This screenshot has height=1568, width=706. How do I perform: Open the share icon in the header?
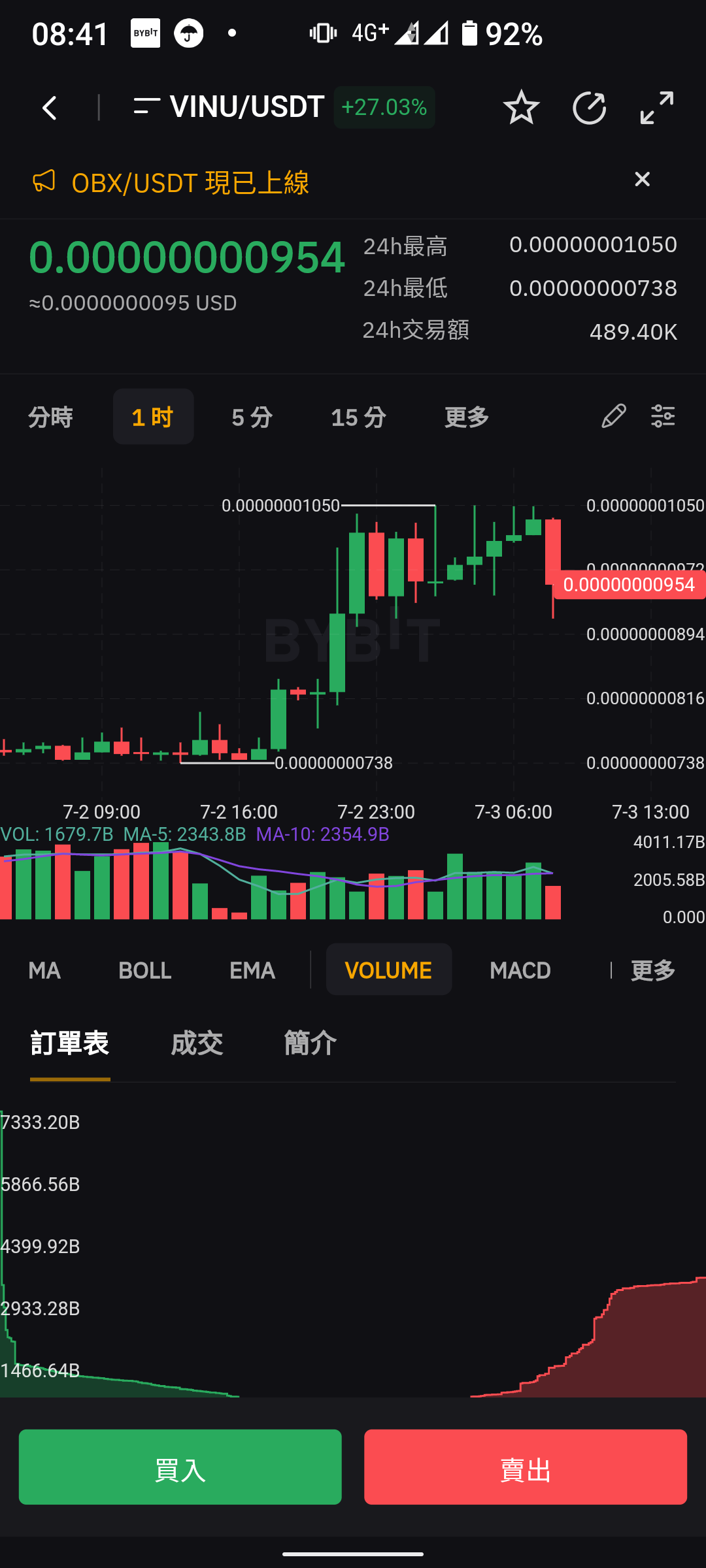coord(589,108)
